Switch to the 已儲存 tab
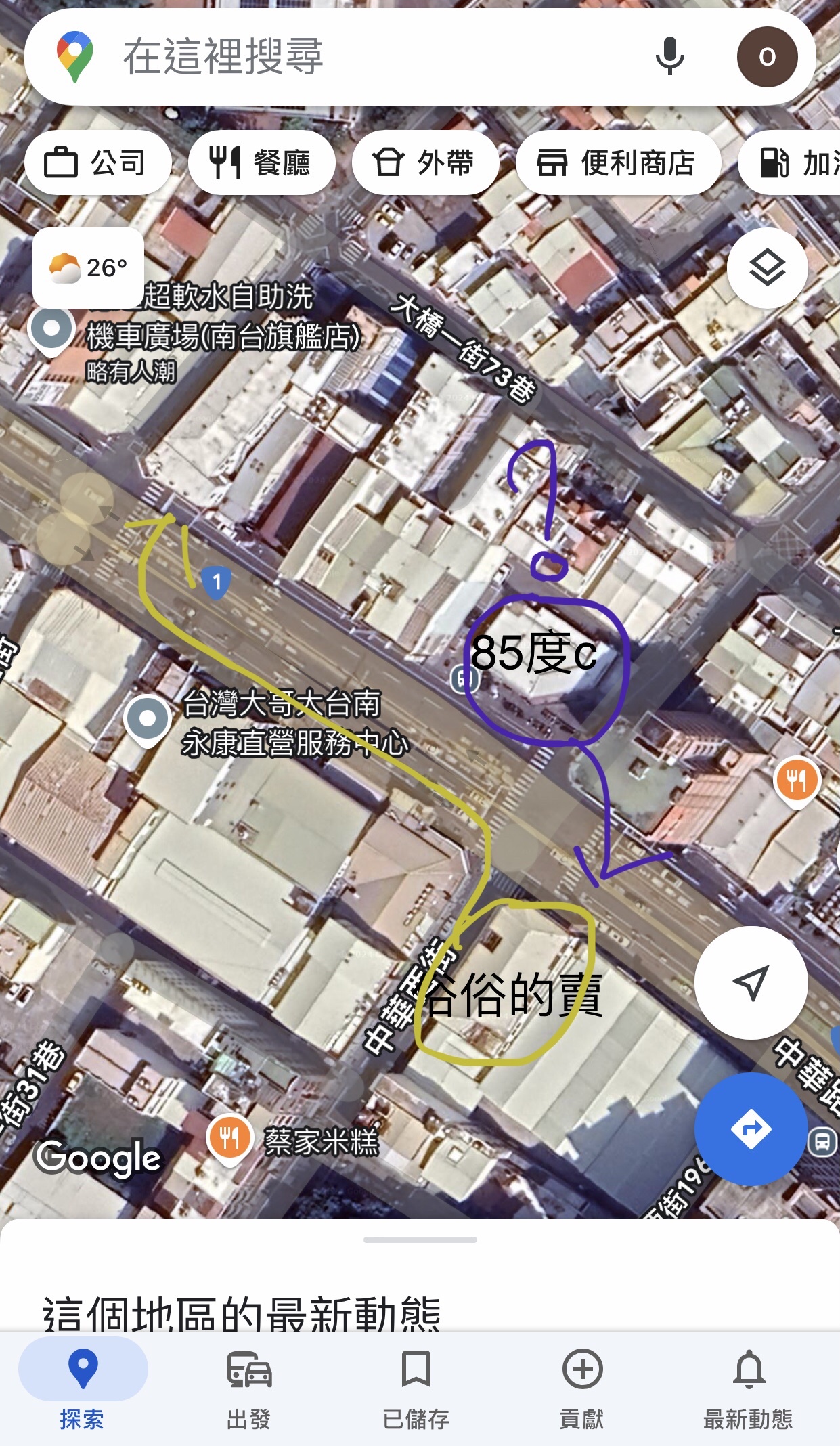This screenshot has height=1446, width=840. (x=416, y=1388)
